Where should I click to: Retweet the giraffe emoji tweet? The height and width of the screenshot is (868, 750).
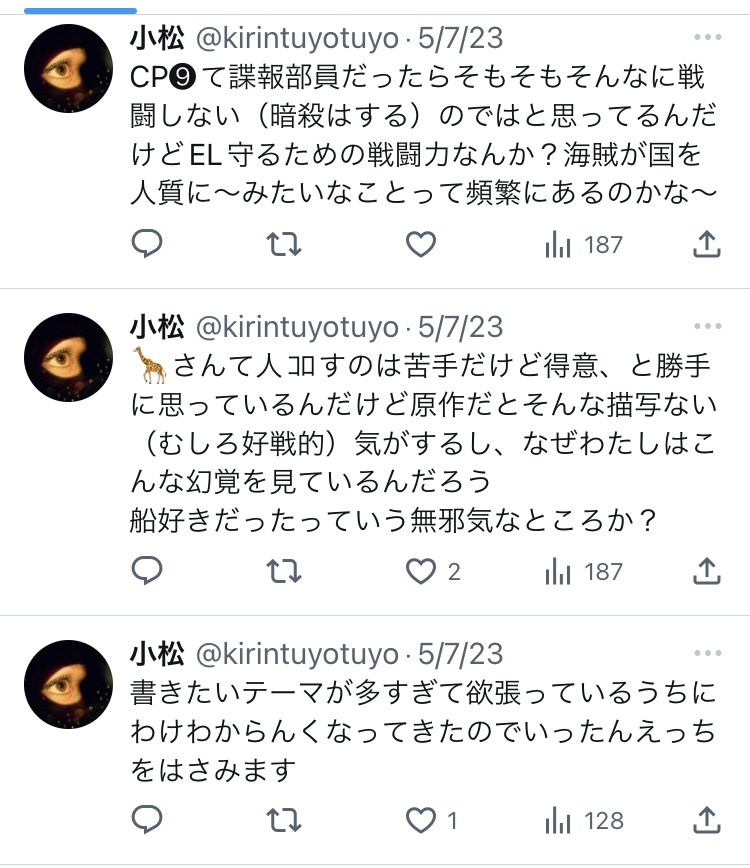click(284, 571)
